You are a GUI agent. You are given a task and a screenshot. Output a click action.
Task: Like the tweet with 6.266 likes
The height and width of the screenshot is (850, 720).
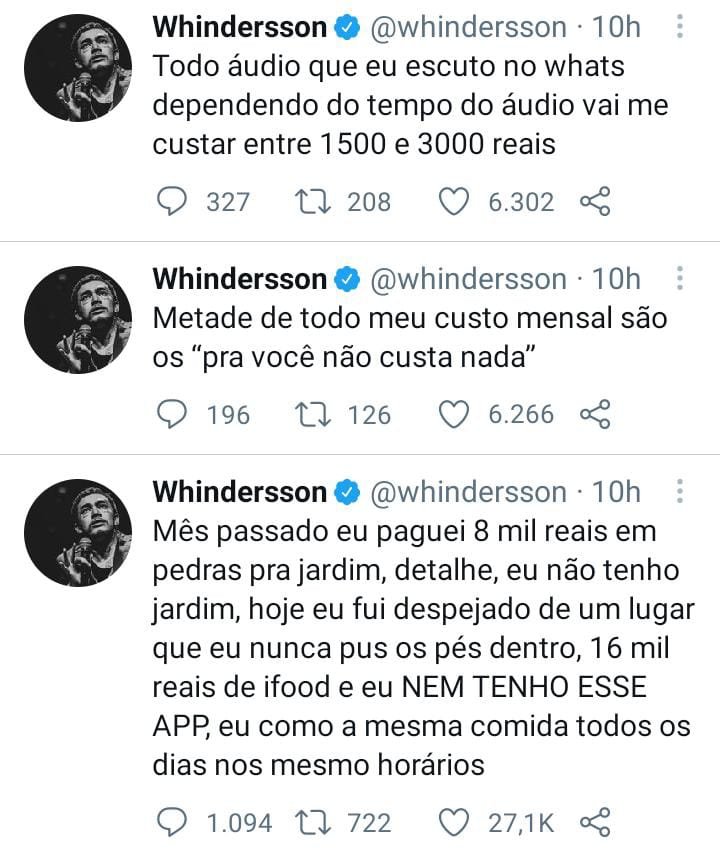[456, 414]
